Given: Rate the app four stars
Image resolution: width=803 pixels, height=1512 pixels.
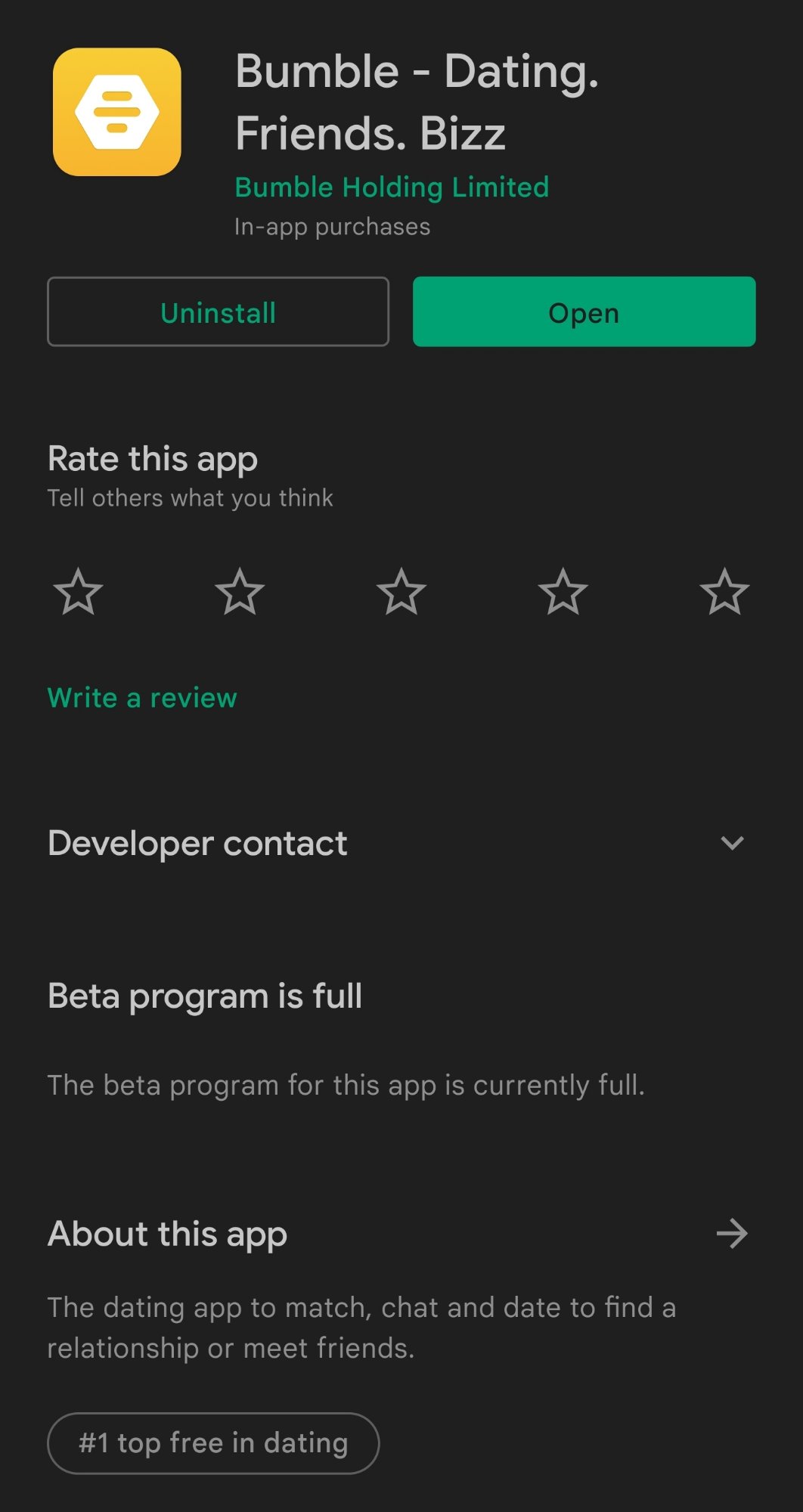Looking at the screenshot, I should (x=563, y=591).
